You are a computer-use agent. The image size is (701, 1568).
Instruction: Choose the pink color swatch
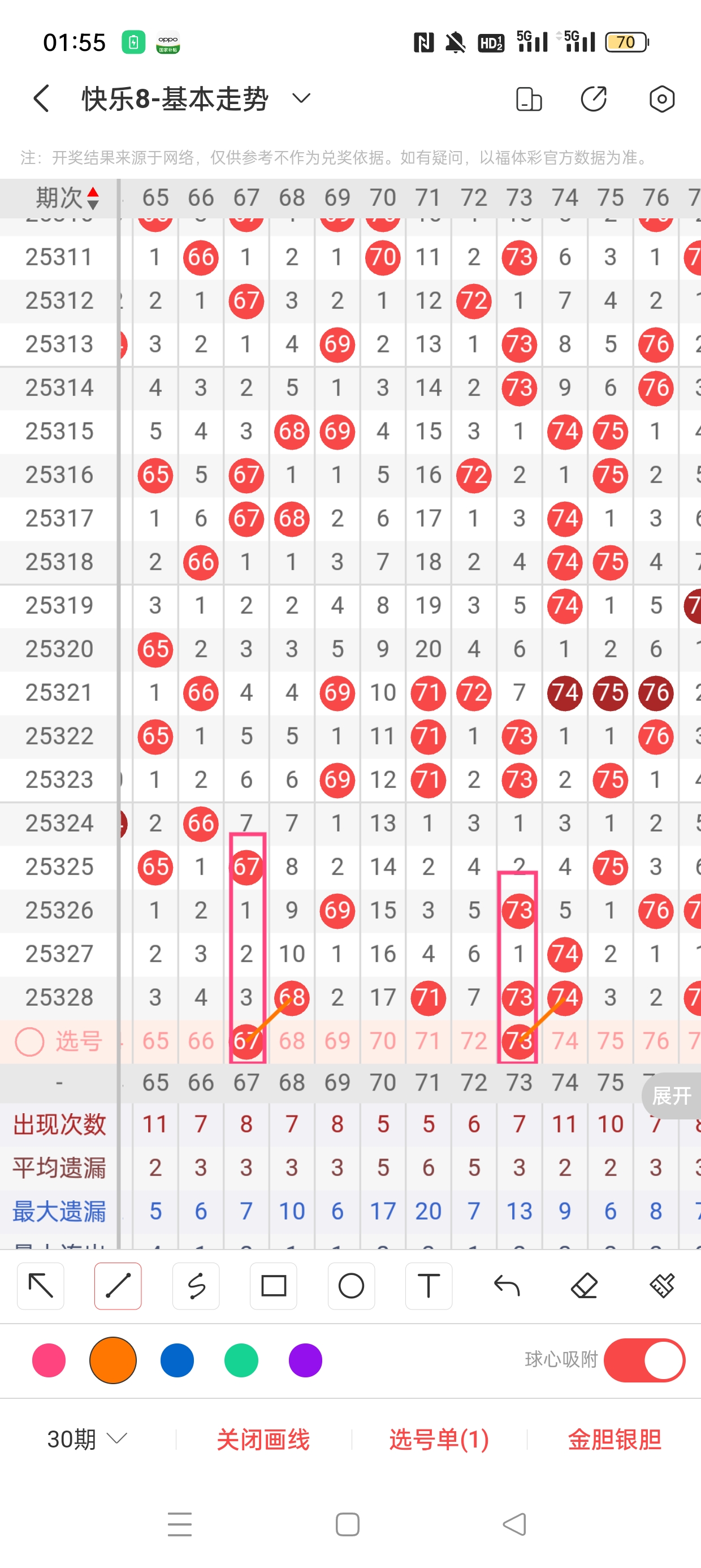tap(49, 1360)
